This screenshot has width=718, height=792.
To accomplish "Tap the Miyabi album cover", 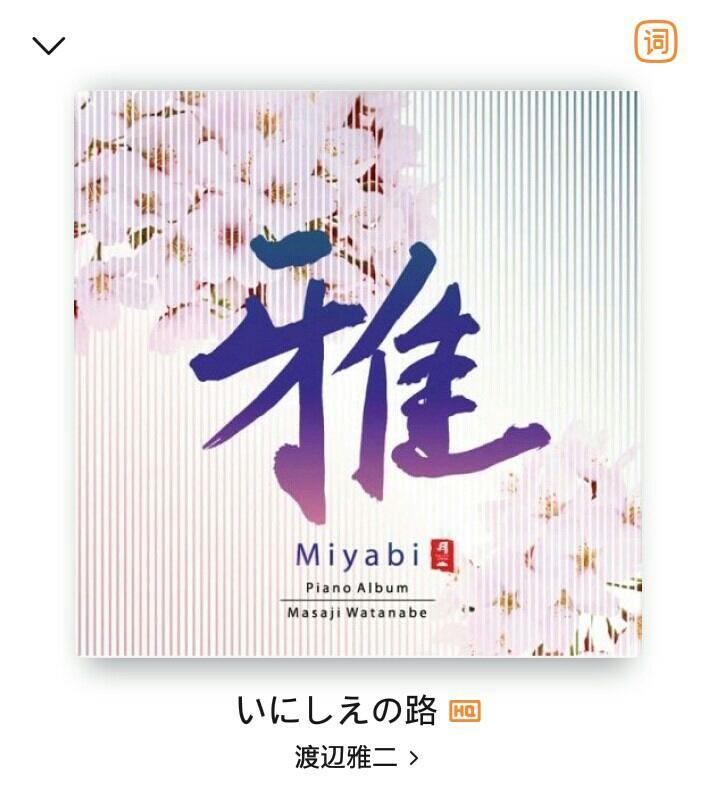I will point(358,373).
